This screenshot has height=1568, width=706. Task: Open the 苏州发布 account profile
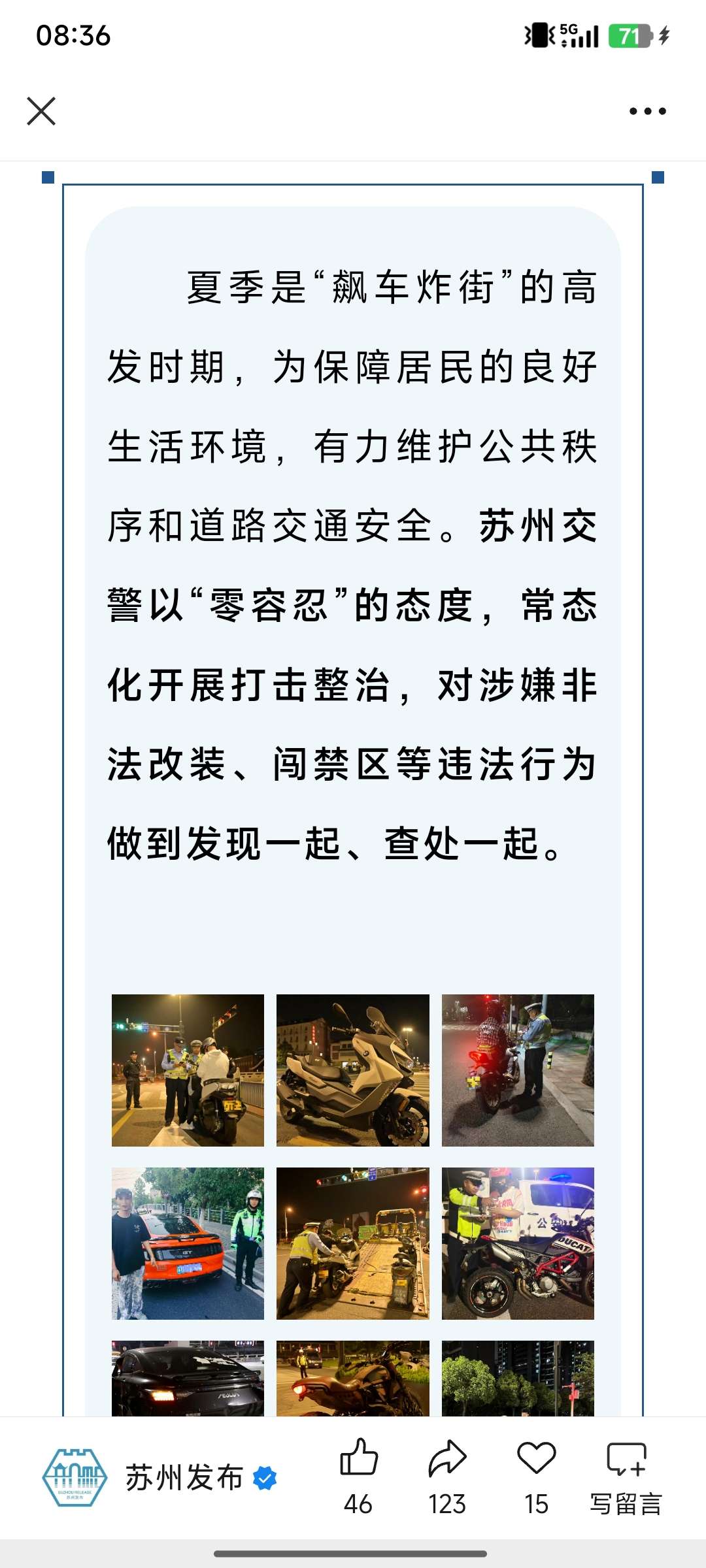[x=183, y=1478]
